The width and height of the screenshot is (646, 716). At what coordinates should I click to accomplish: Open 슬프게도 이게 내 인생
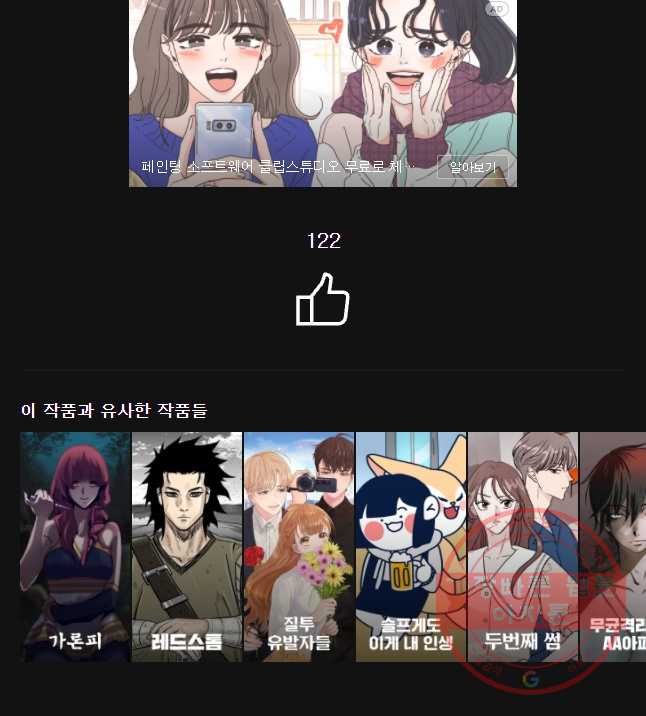pyautogui.click(x=411, y=546)
